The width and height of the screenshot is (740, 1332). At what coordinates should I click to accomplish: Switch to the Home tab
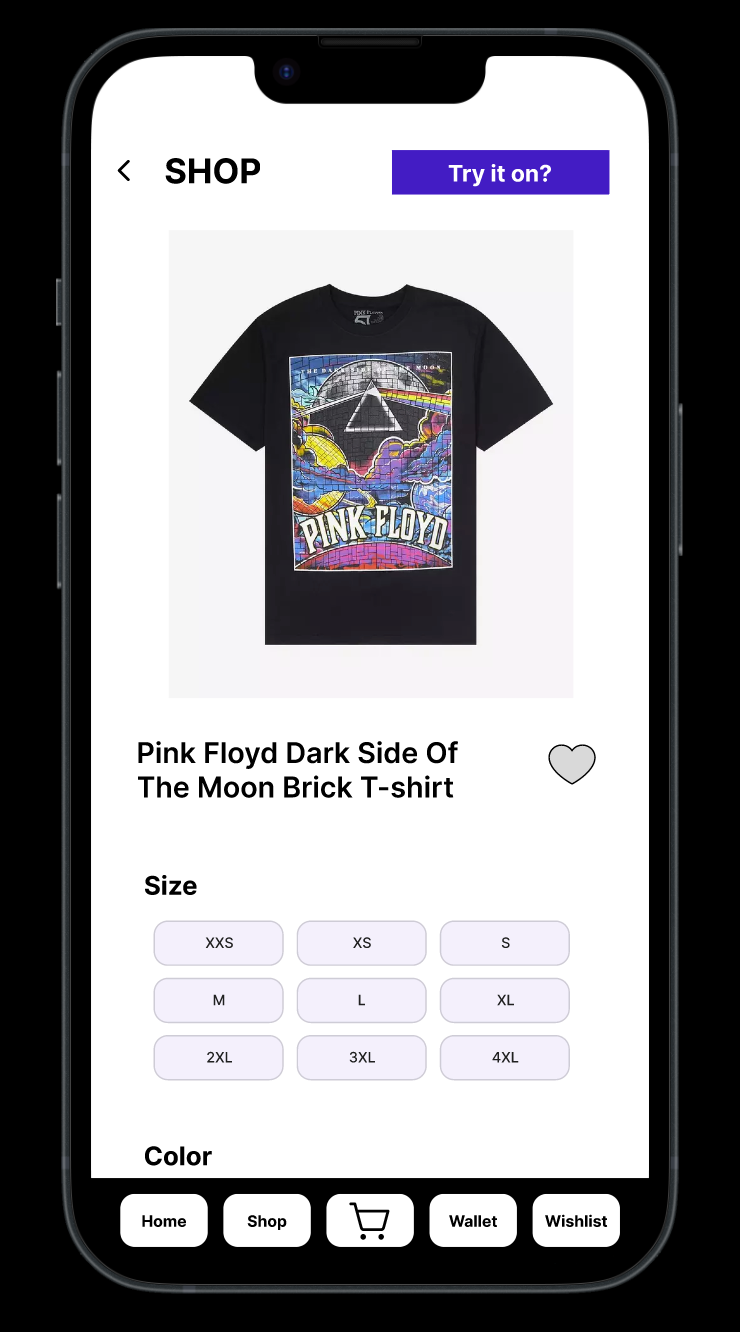164,1220
